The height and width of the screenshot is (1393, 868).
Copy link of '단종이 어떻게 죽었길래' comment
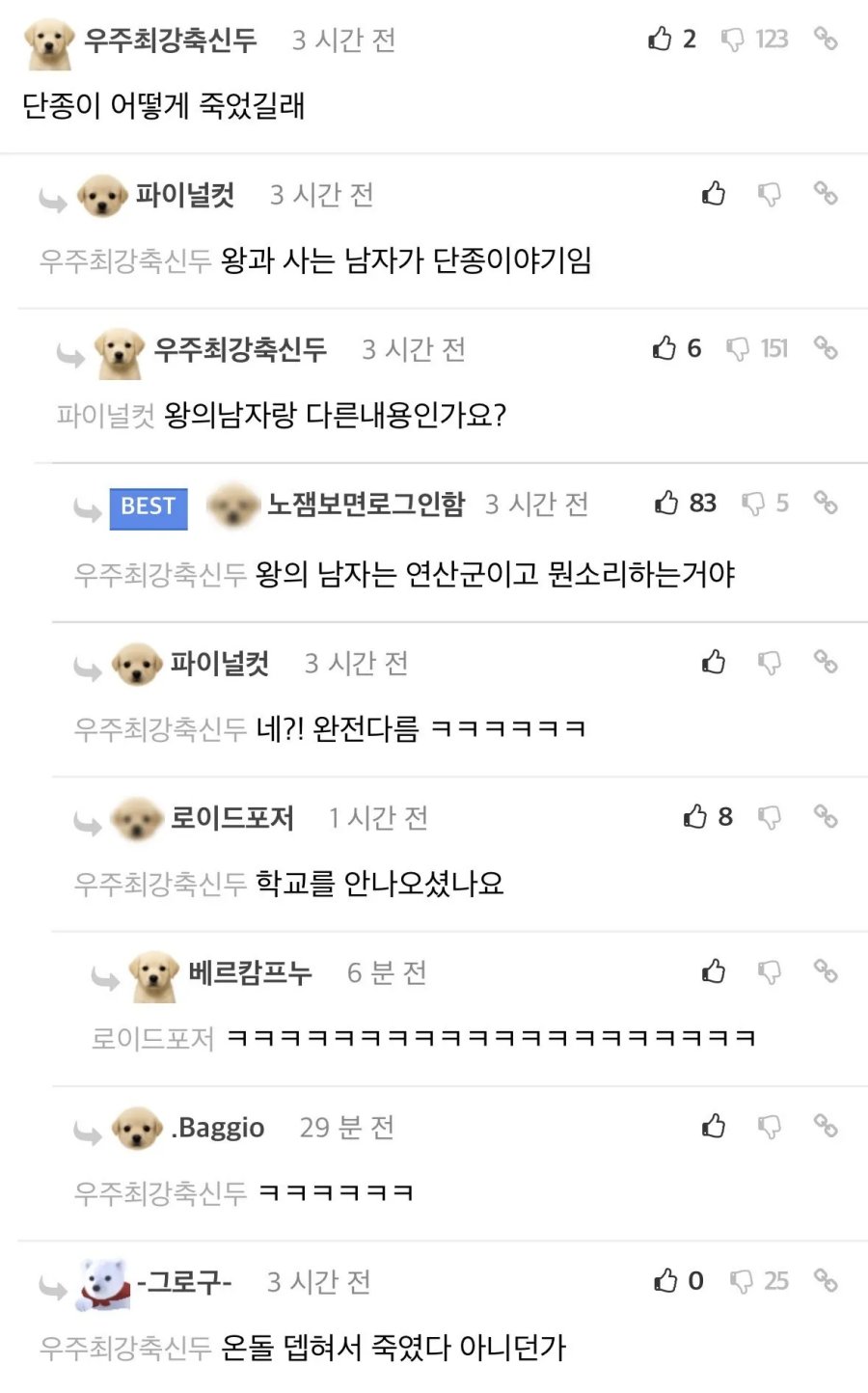[x=825, y=39]
